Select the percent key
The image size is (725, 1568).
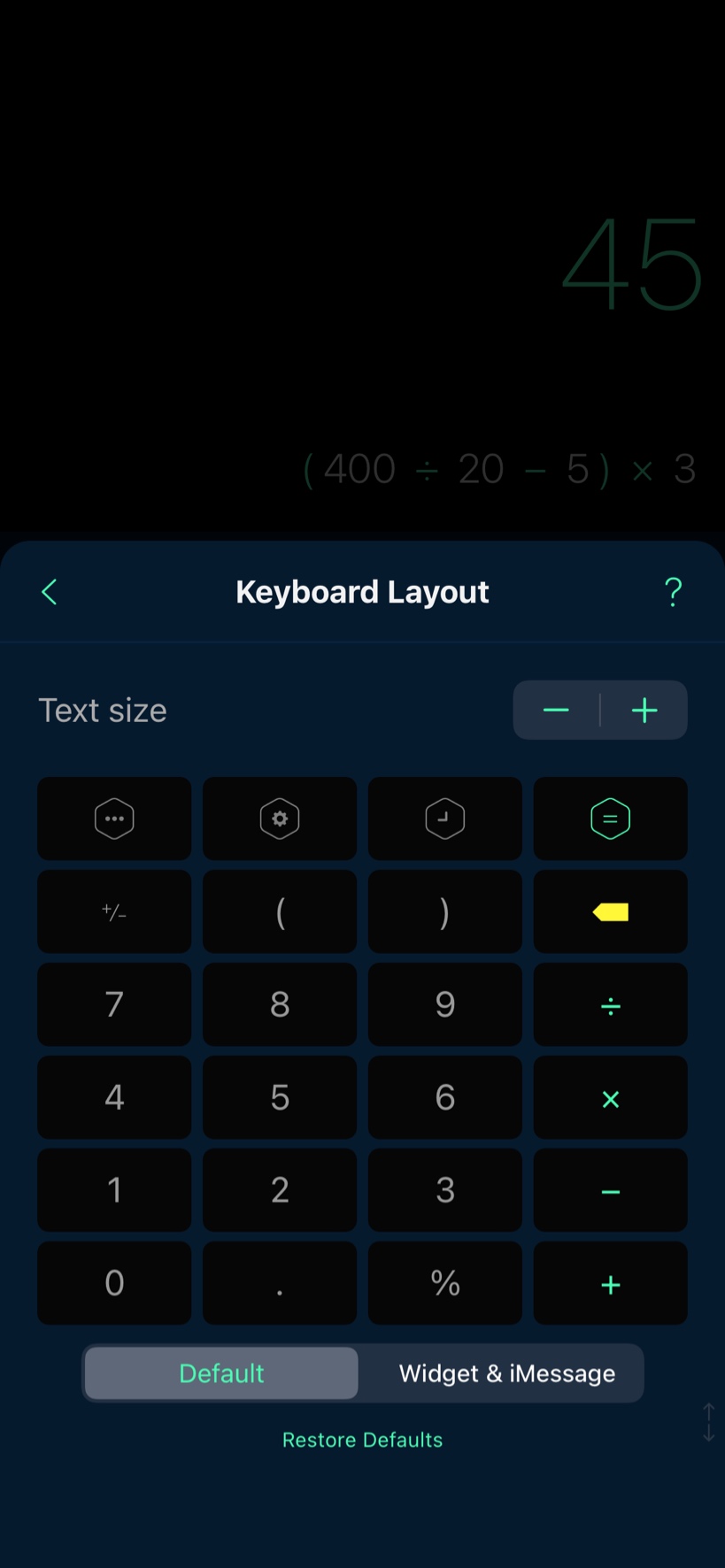[445, 1283]
